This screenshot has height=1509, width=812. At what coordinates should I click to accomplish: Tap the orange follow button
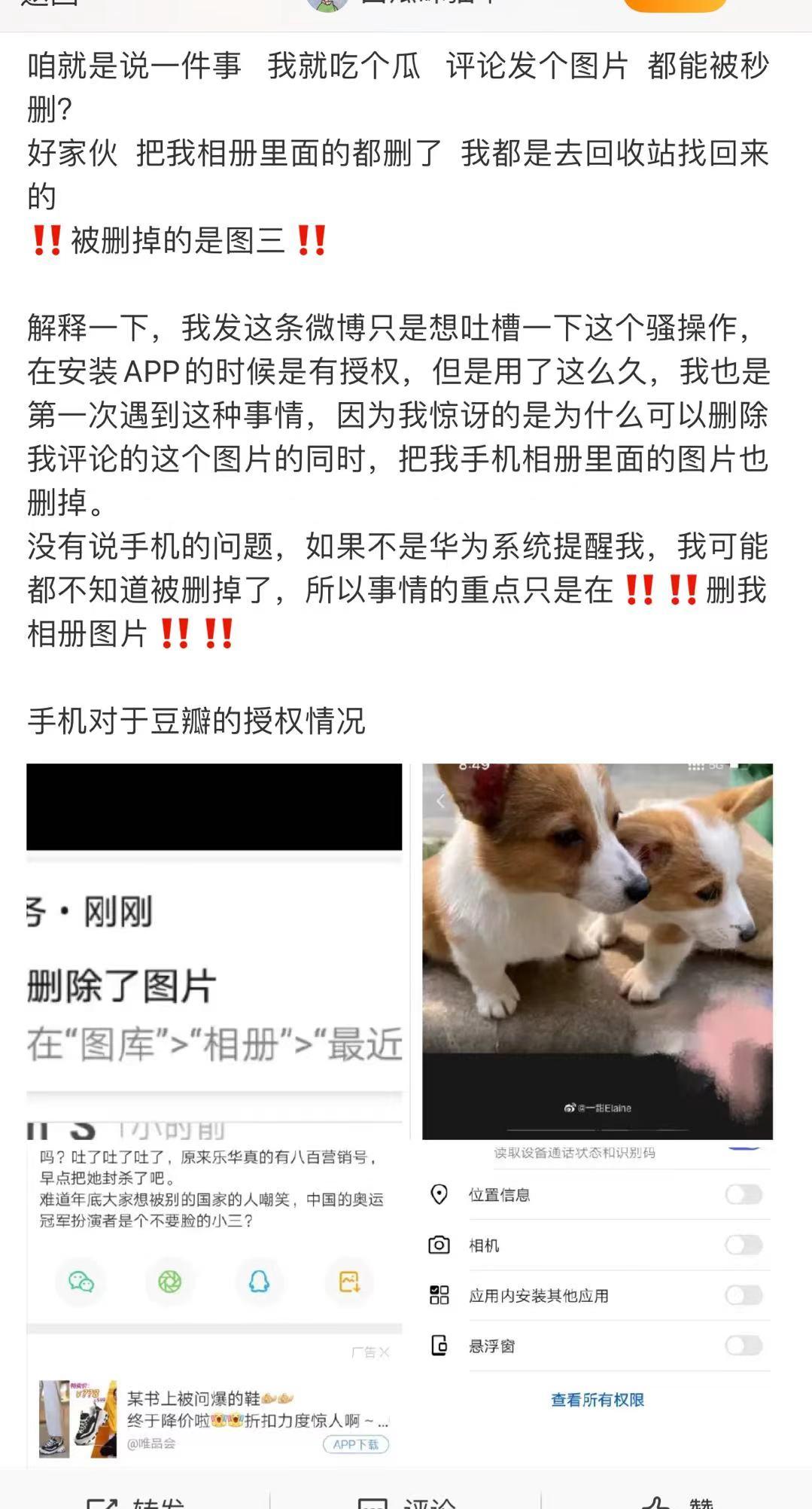tap(674, 5)
